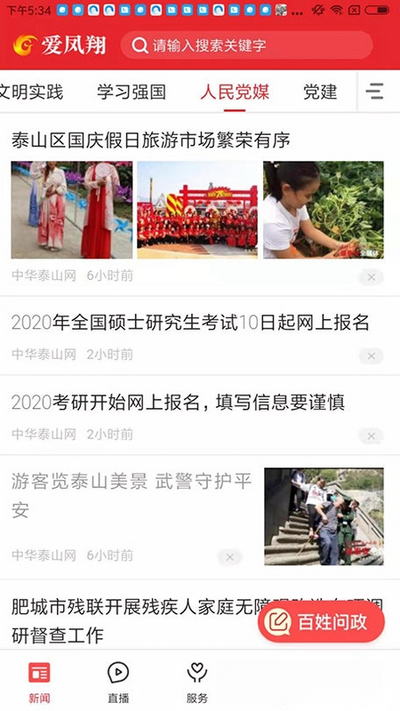Screen dimensions: 400x711
Task: Dismiss the 考研开始网上报名 article
Action: [x=371, y=436]
